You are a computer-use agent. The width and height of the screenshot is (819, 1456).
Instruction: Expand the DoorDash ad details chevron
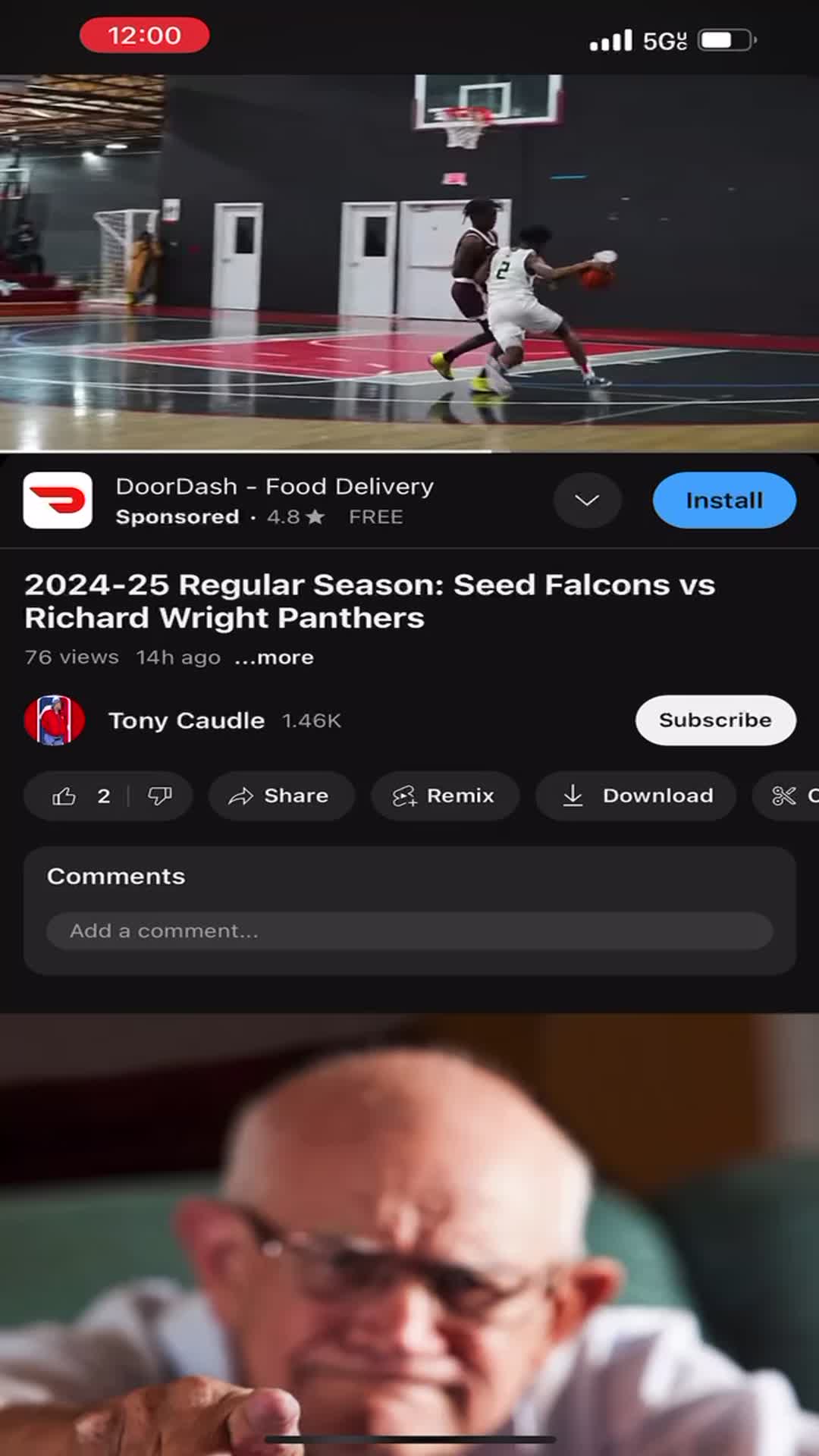pos(587,500)
